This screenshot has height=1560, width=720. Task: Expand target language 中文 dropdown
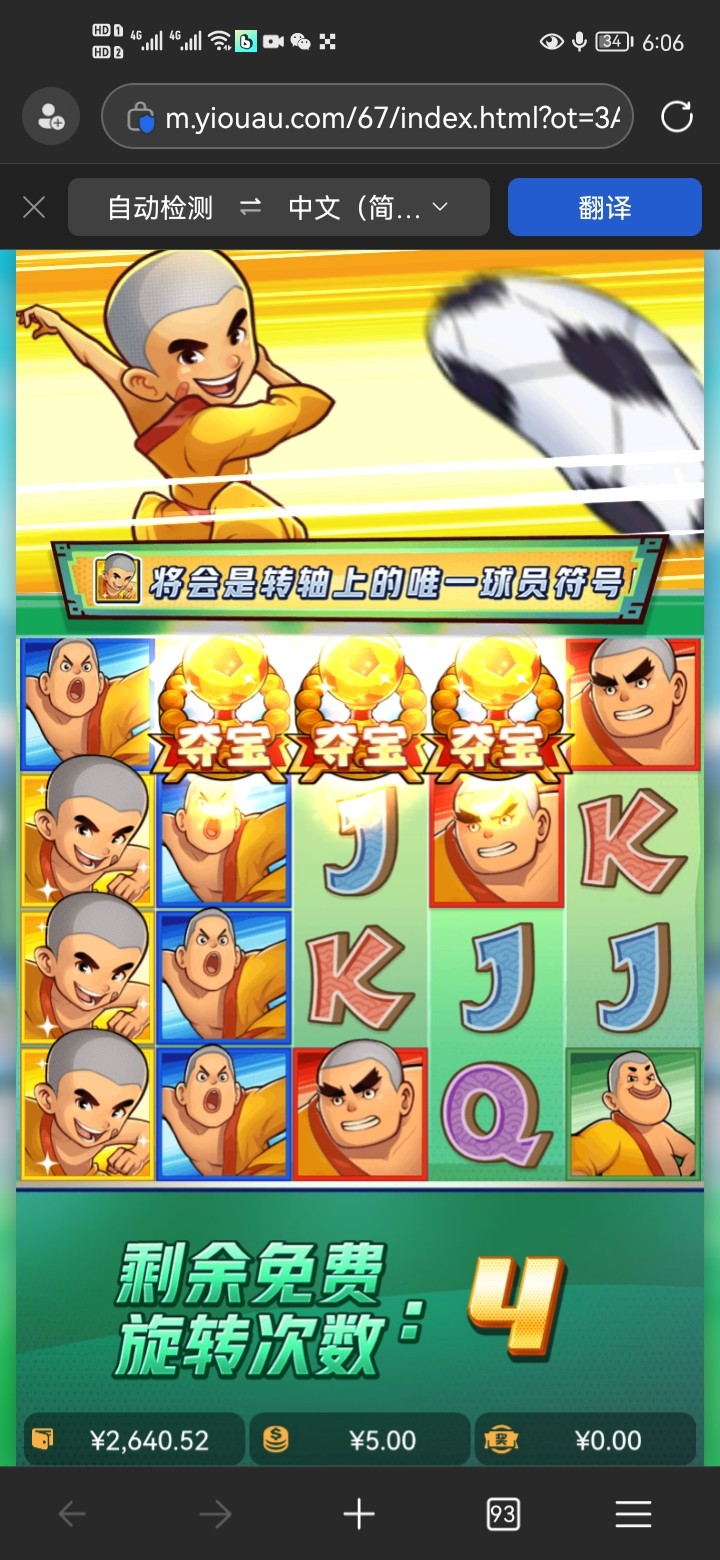[370, 208]
